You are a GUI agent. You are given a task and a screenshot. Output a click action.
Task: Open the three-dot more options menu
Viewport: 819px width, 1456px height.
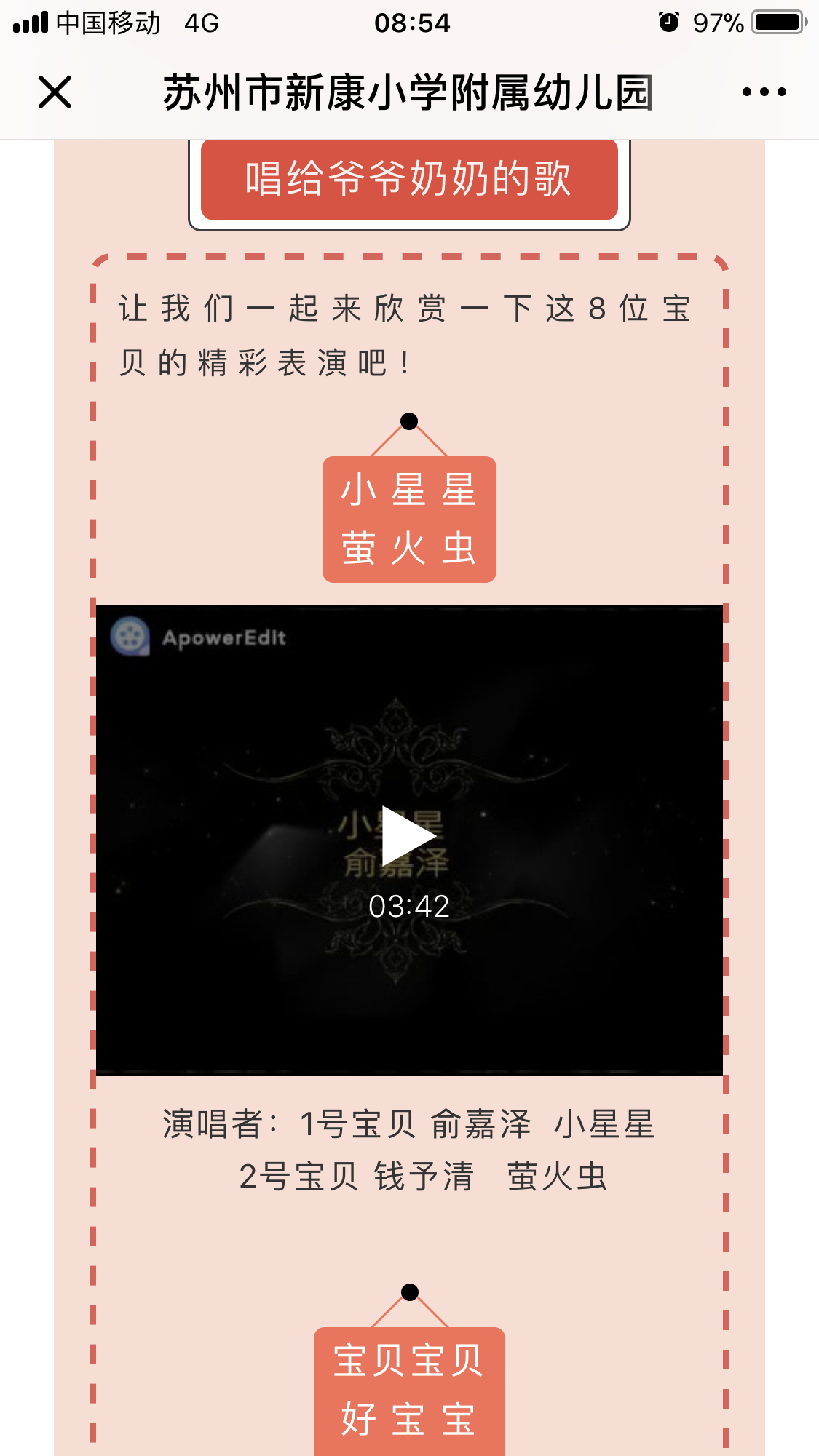click(x=764, y=92)
